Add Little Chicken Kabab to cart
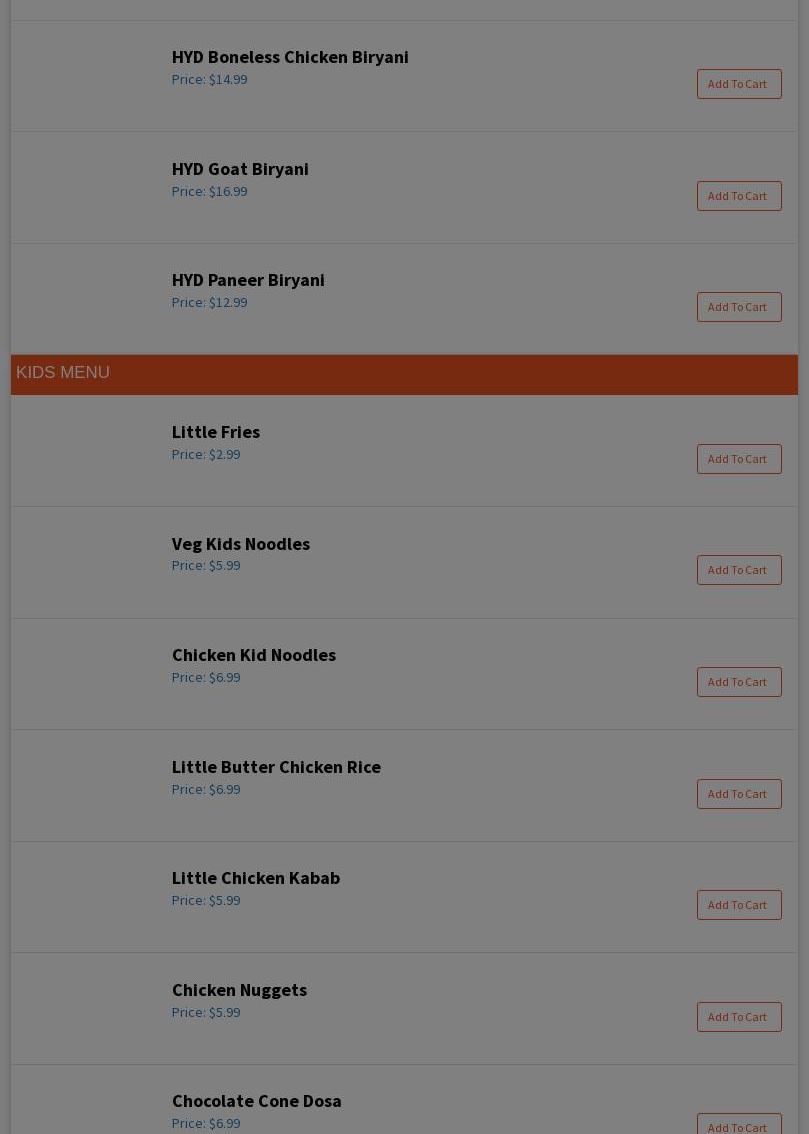Image resolution: width=809 pixels, height=1134 pixels. [x=738, y=905]
